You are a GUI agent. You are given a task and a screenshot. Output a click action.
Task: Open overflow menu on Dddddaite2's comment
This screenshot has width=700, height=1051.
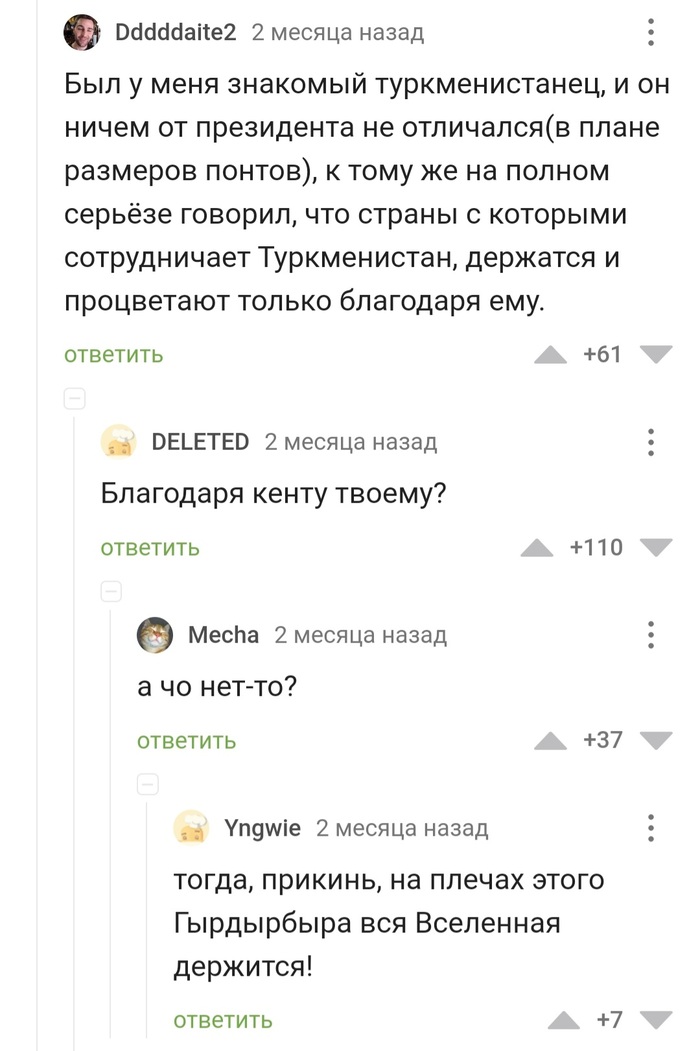coord(651,33)
